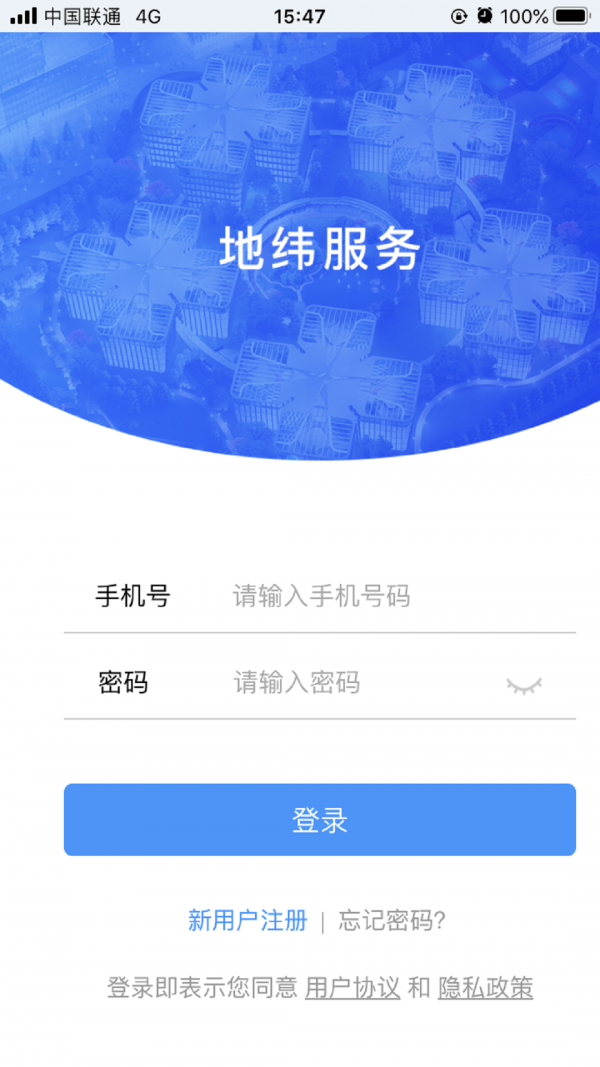The height and width of the screenshot is (1067, 600).
Task: View the 用户协议 user agreement
Action: click(353, 989)
